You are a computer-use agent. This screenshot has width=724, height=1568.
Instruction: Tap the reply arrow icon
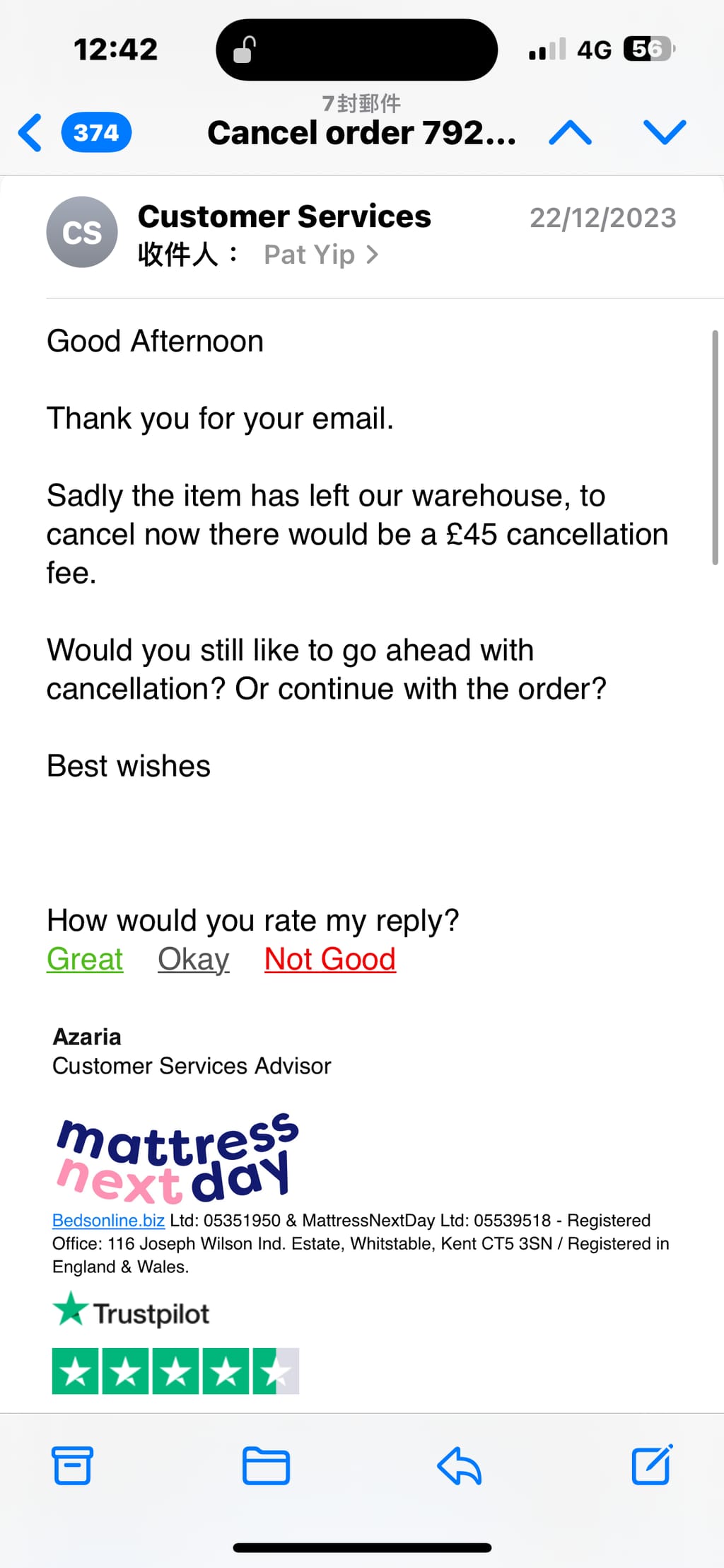(x=459, y=1465)
